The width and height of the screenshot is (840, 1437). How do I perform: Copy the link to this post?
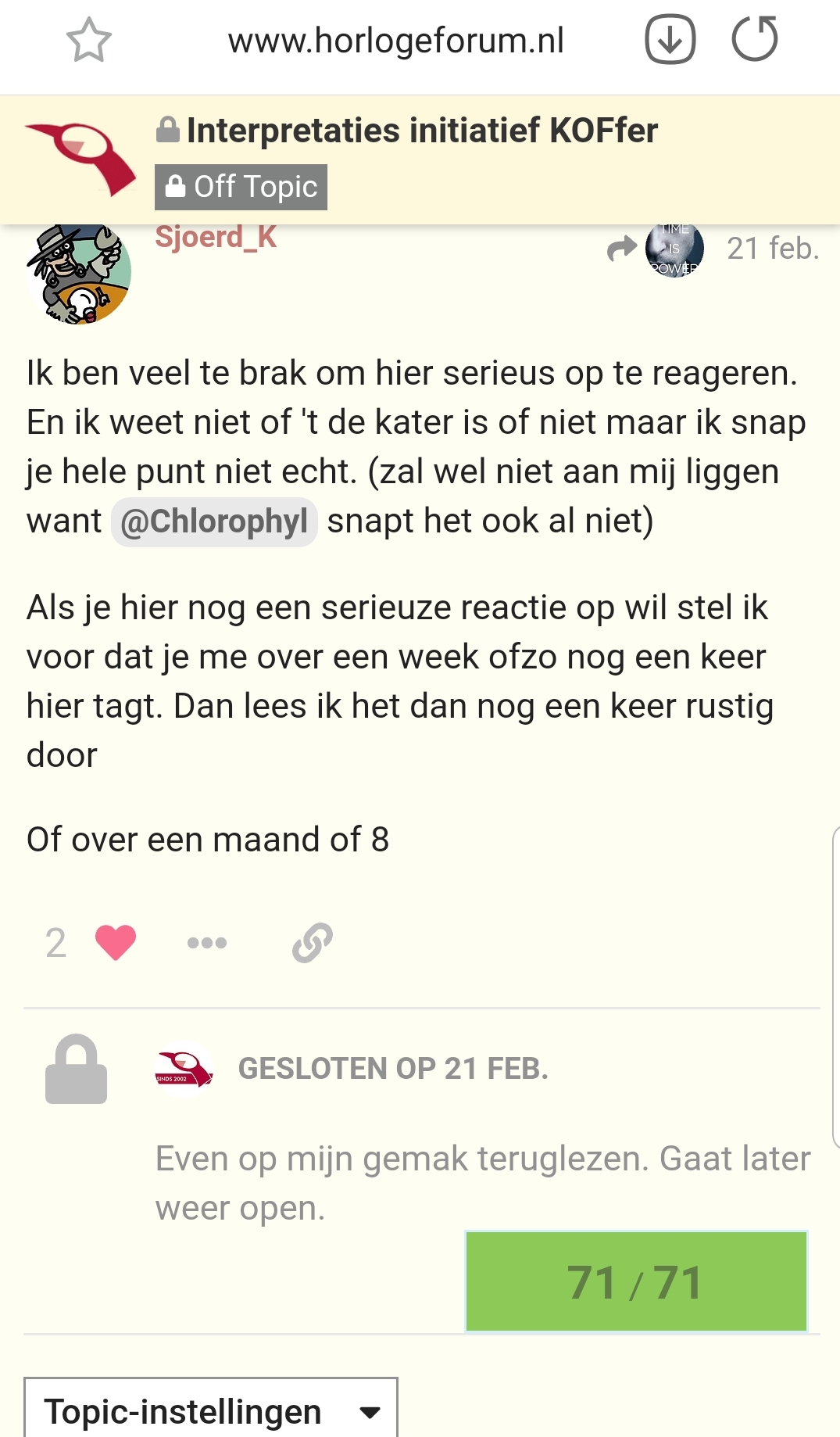313,942
